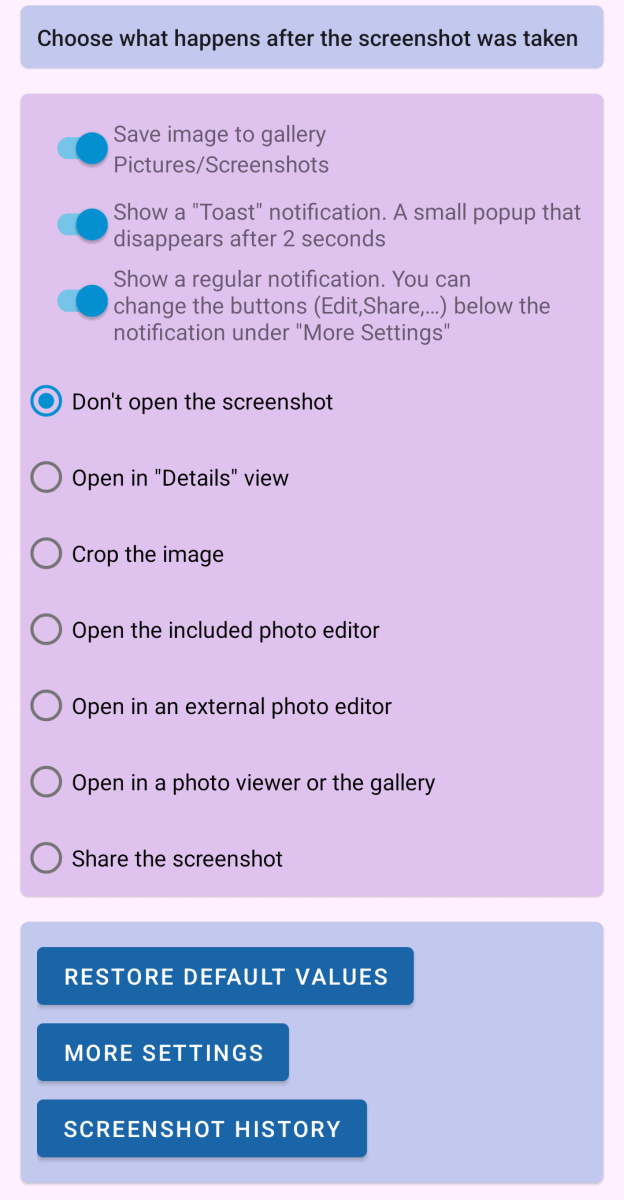This screenshot has width=624, height=1200.
Task: Select Crop the image option
Action: coord(47,554)
